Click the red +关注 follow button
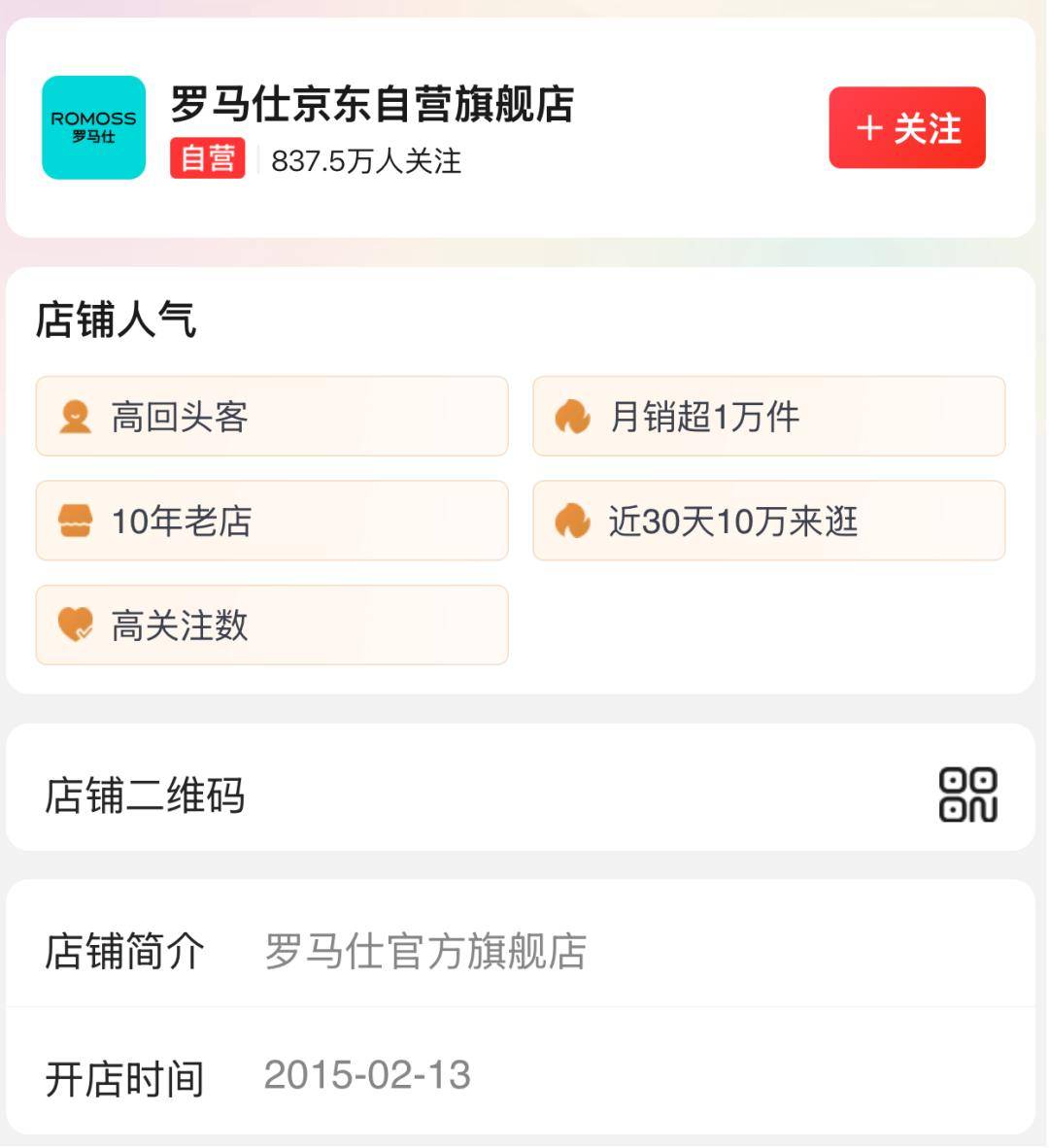The height and width of the screenshot is (1148, 1049). pos(905,127)
